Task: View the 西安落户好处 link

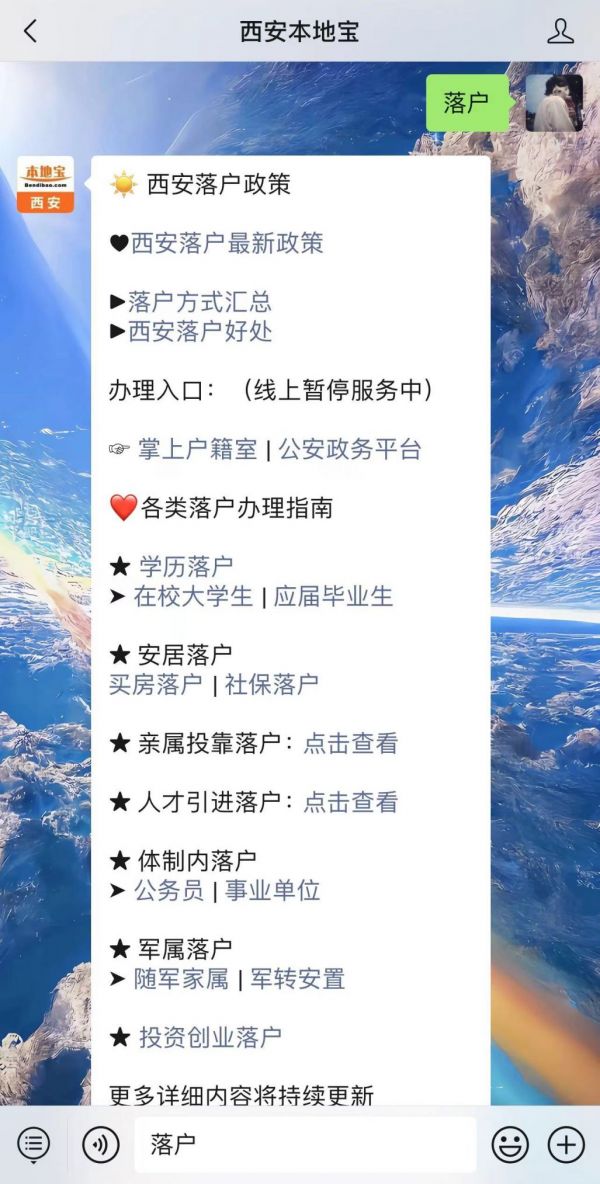Action: point(199,331)
